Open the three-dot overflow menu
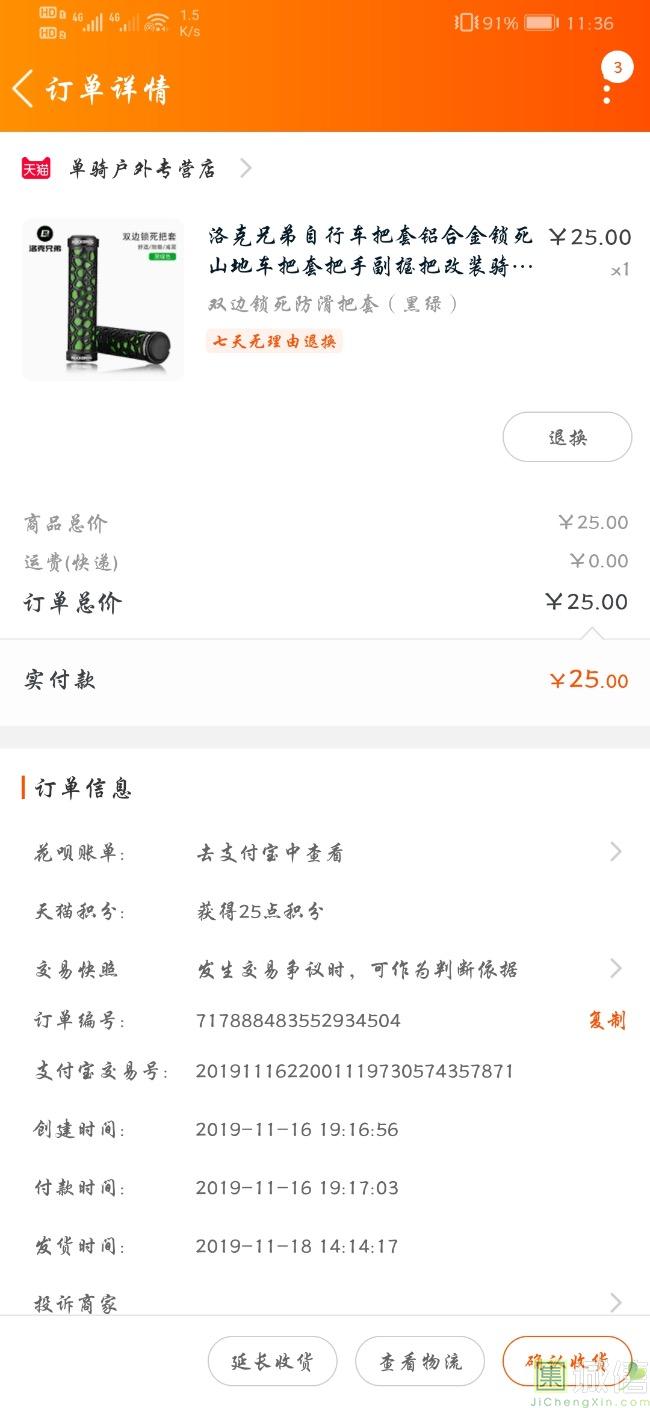Screen dimensions: 650x1408 pos(607,93)
